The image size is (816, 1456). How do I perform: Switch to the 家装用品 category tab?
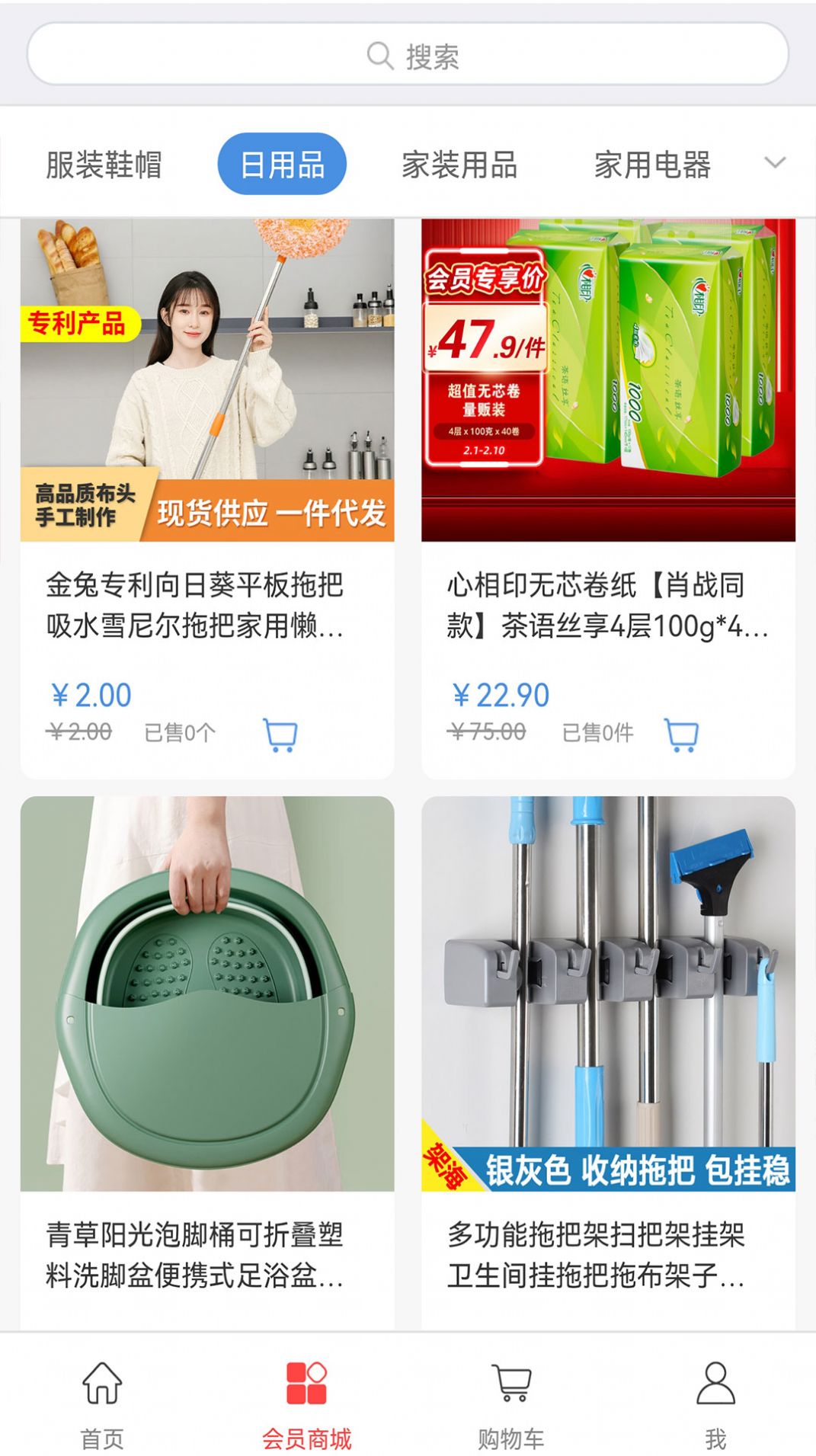tap(460, 163)
